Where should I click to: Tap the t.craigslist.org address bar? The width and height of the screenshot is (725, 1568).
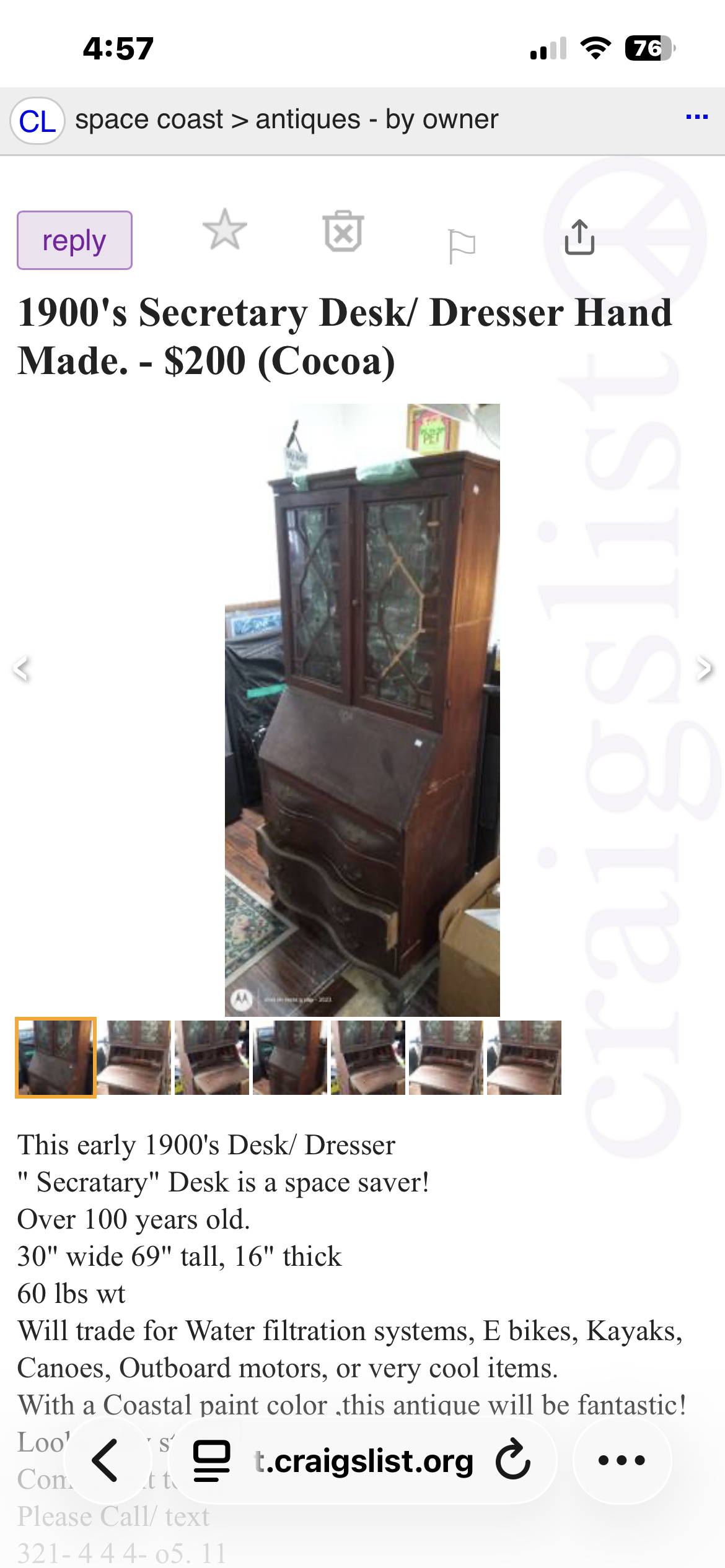pos(364,1461)
